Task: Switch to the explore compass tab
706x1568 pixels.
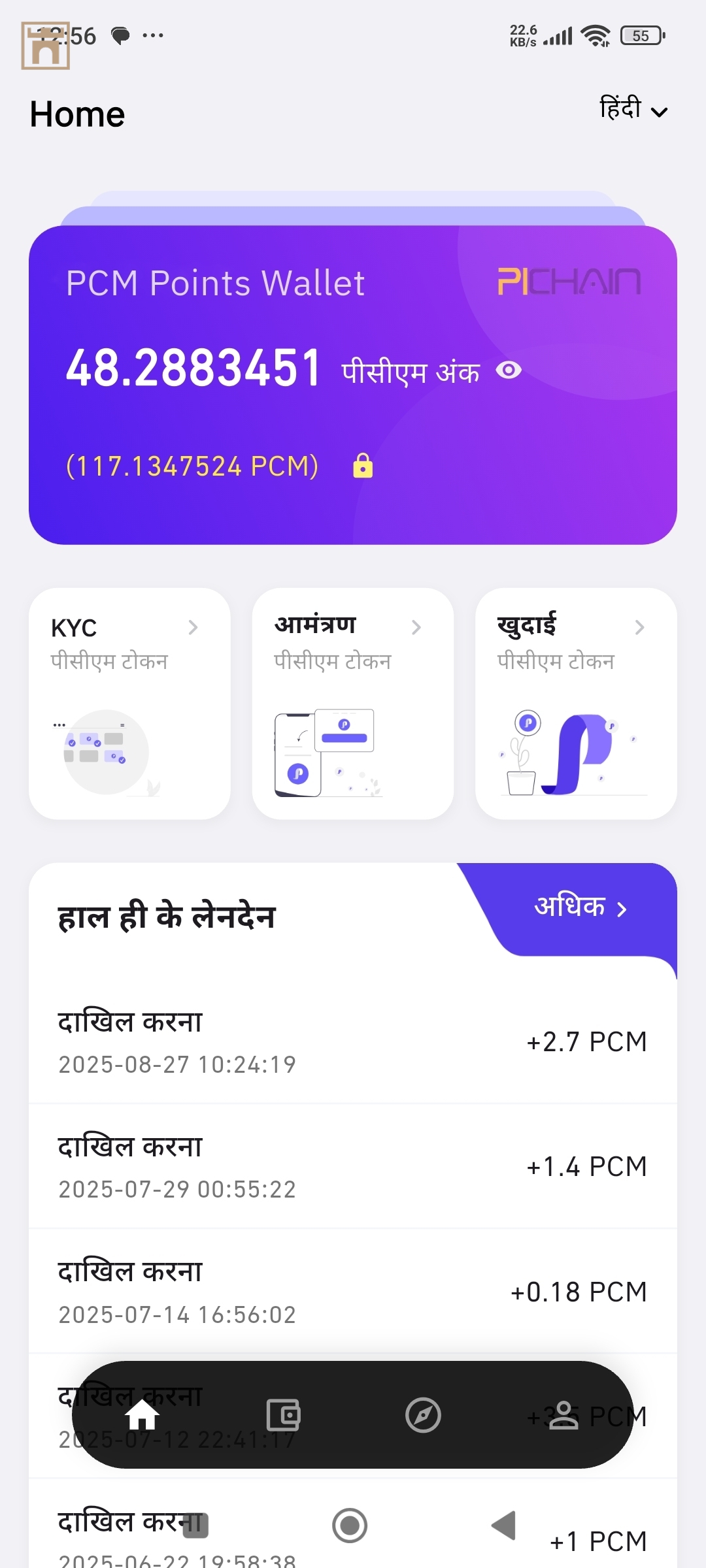Action: pyautogui.click(x=423, y=1416)
